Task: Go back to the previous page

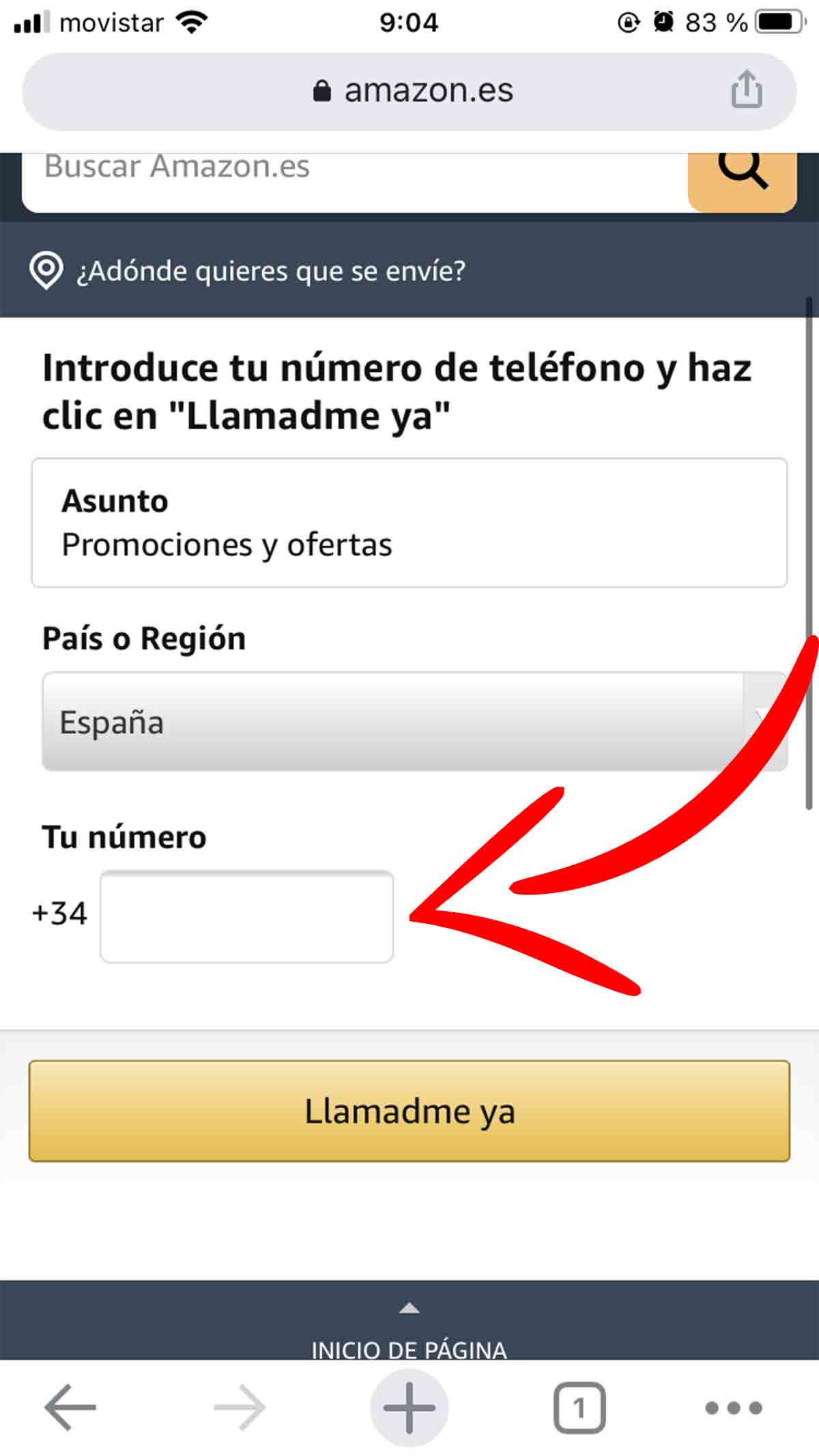Action: pos(70,1407)
